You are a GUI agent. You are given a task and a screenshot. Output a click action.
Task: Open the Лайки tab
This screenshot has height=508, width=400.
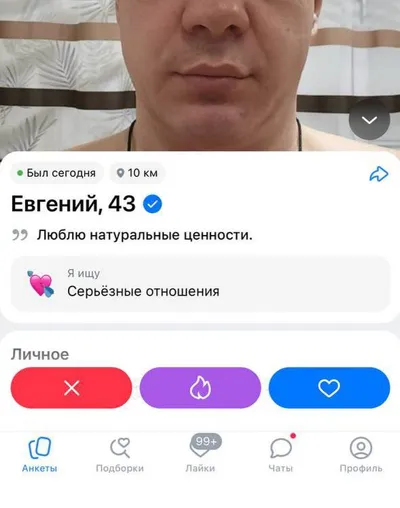(x=200, y=455)
